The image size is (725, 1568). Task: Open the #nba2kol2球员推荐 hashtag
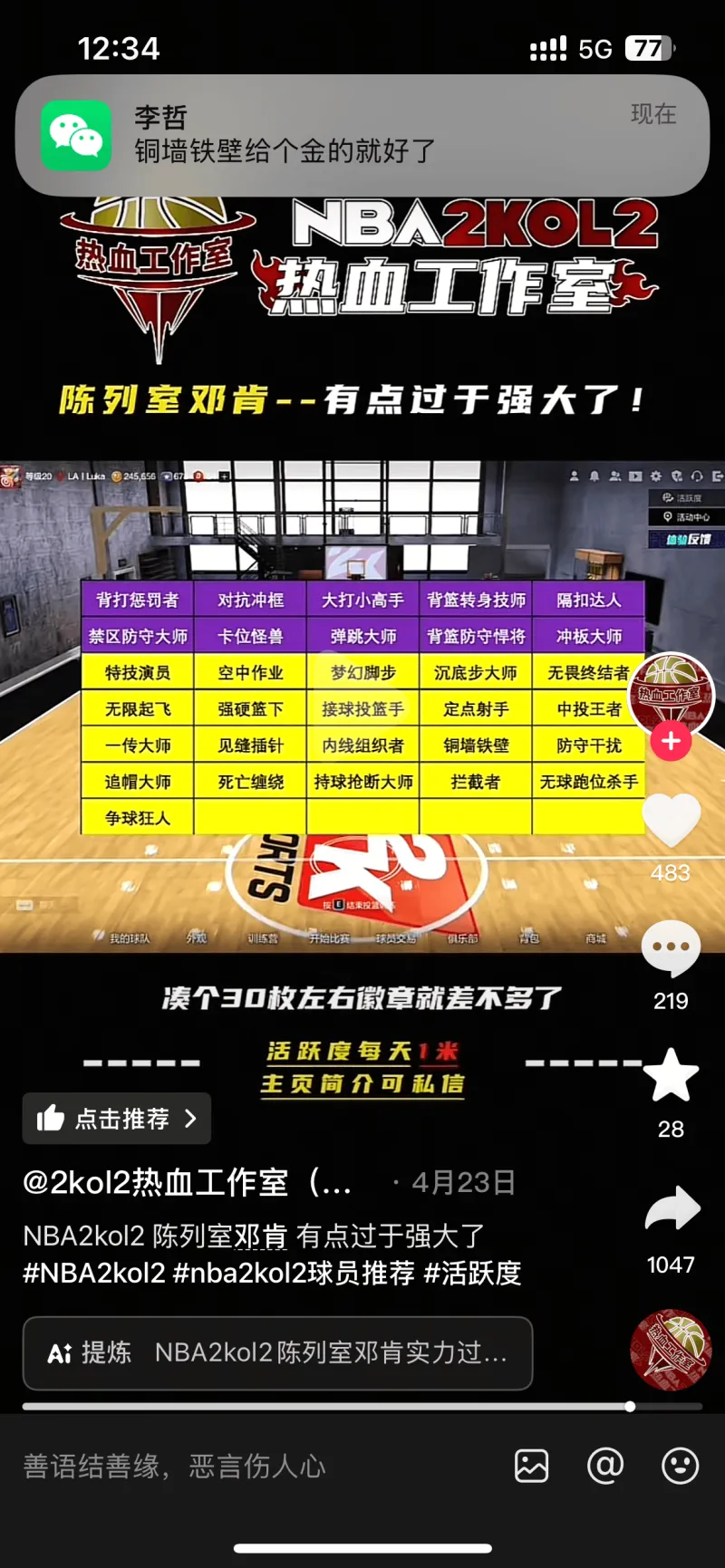293,1273
